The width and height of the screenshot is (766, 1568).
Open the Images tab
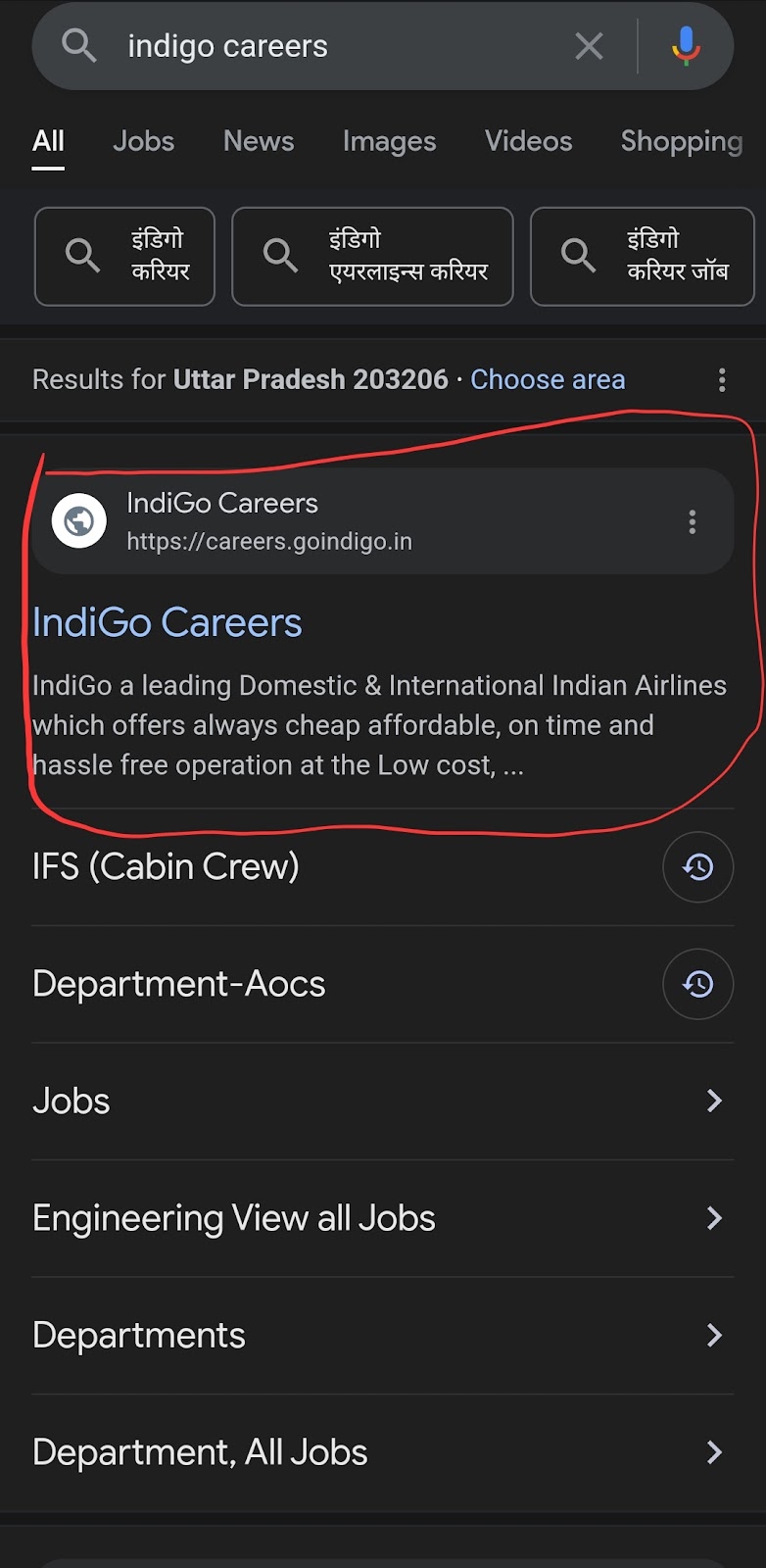[389, 141]
